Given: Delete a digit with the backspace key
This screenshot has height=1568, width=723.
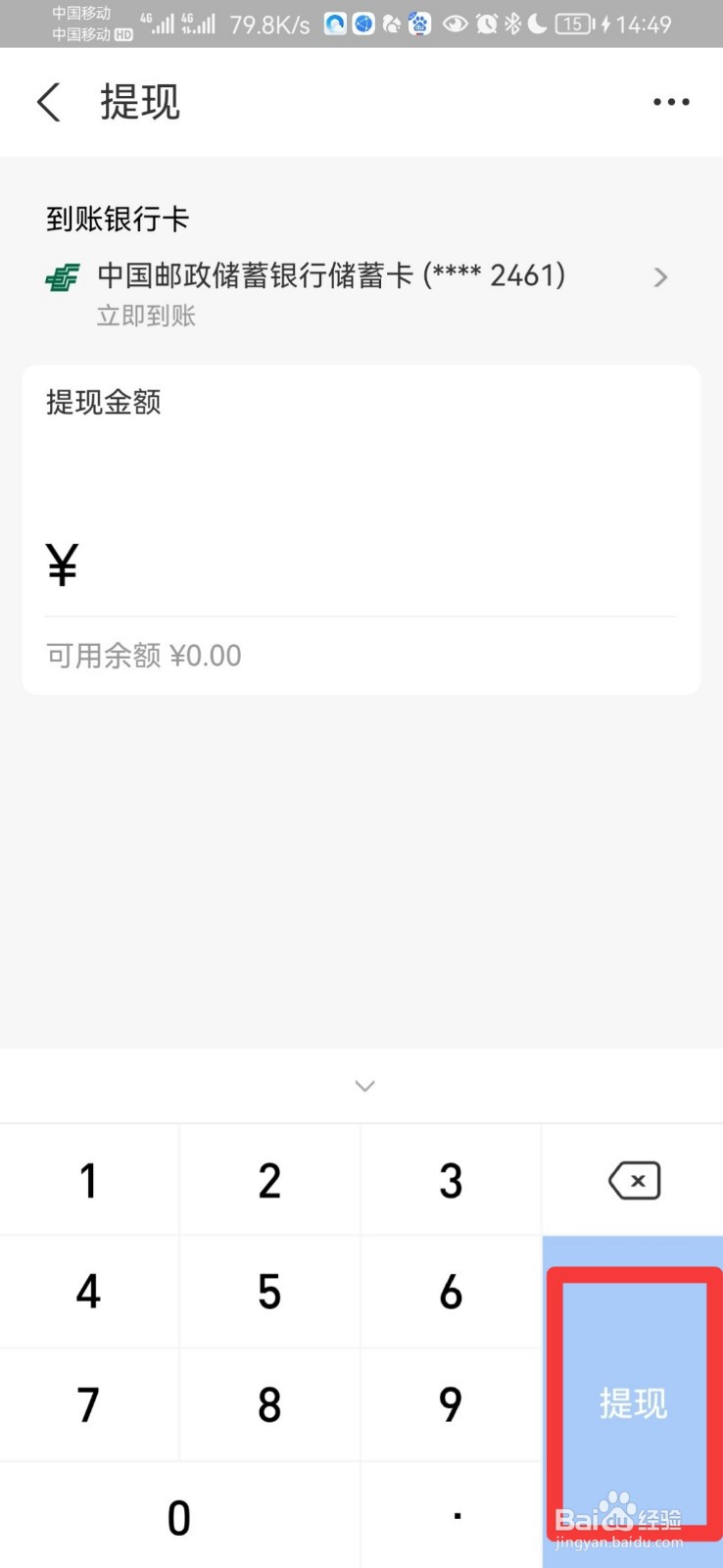Looking at the screenshot, I should click(x=633, y=1180).
